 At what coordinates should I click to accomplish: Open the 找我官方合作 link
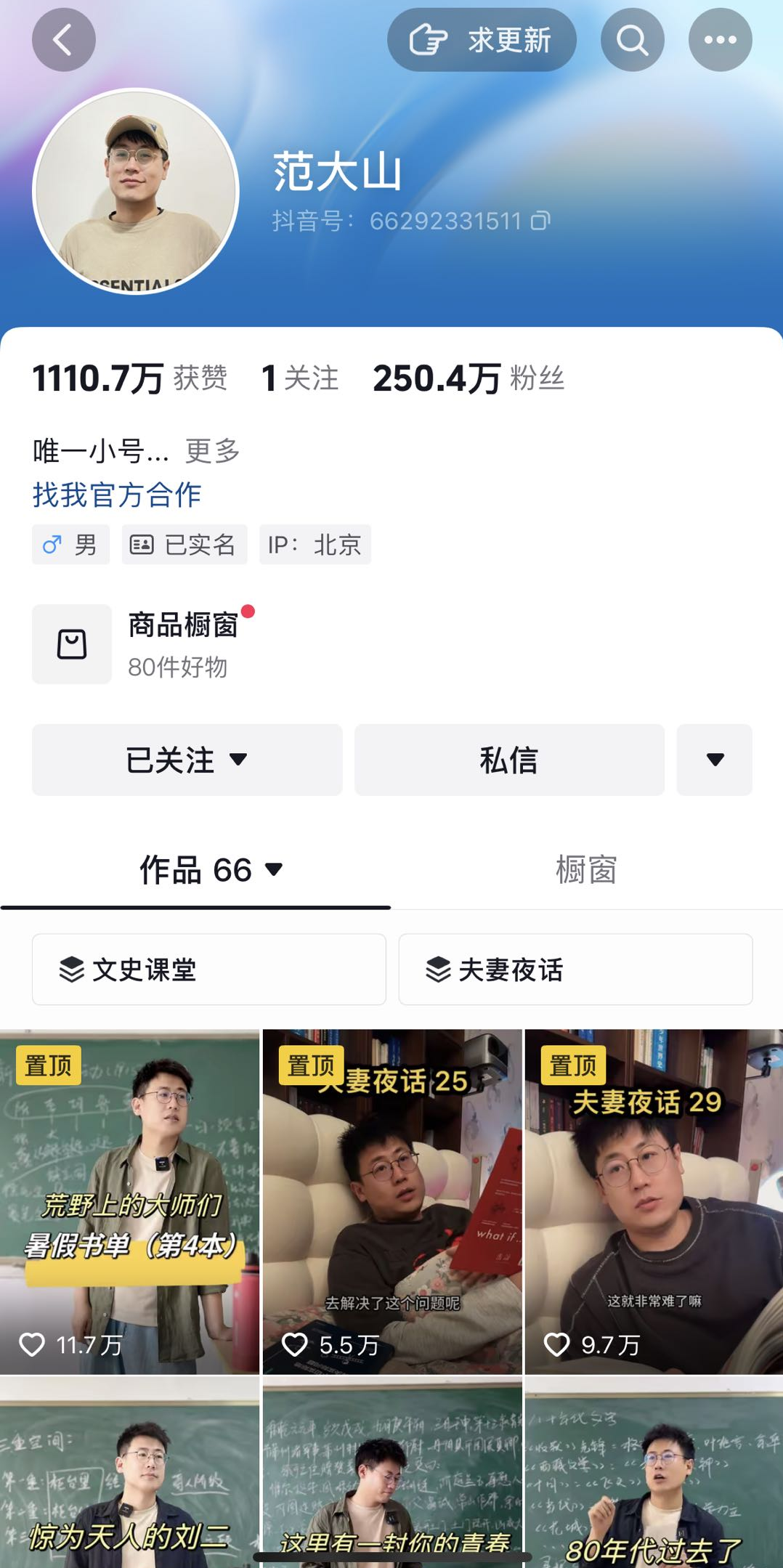117,495
